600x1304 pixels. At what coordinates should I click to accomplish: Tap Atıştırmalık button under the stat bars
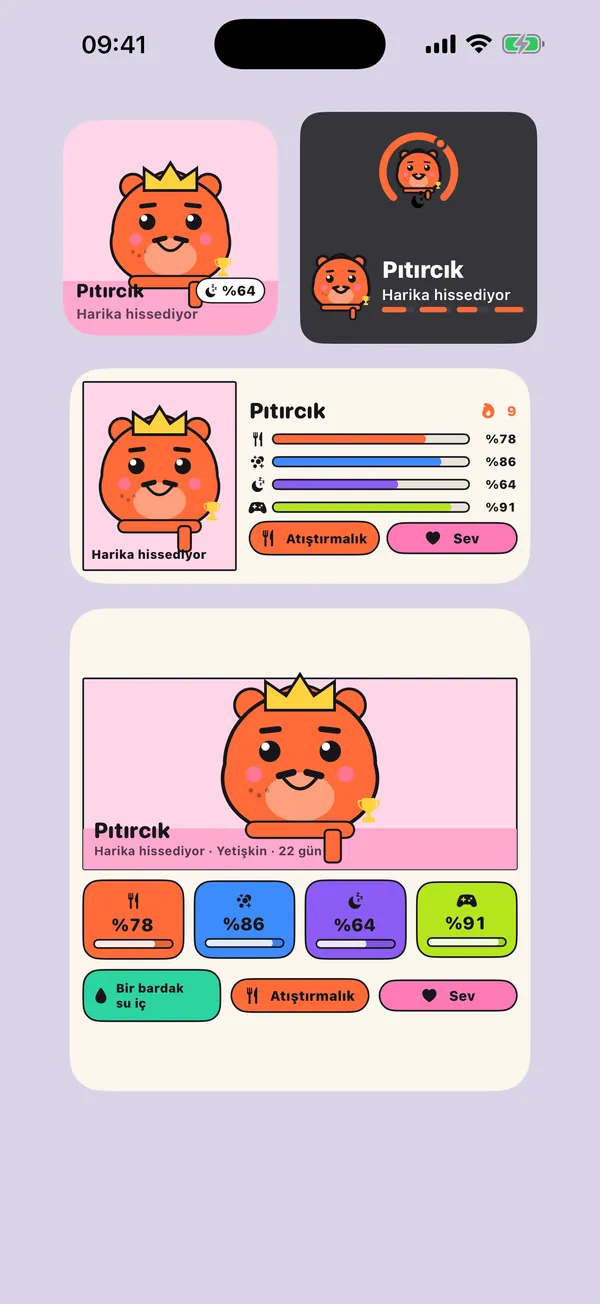pyautogui.click(x=314, y=538)
